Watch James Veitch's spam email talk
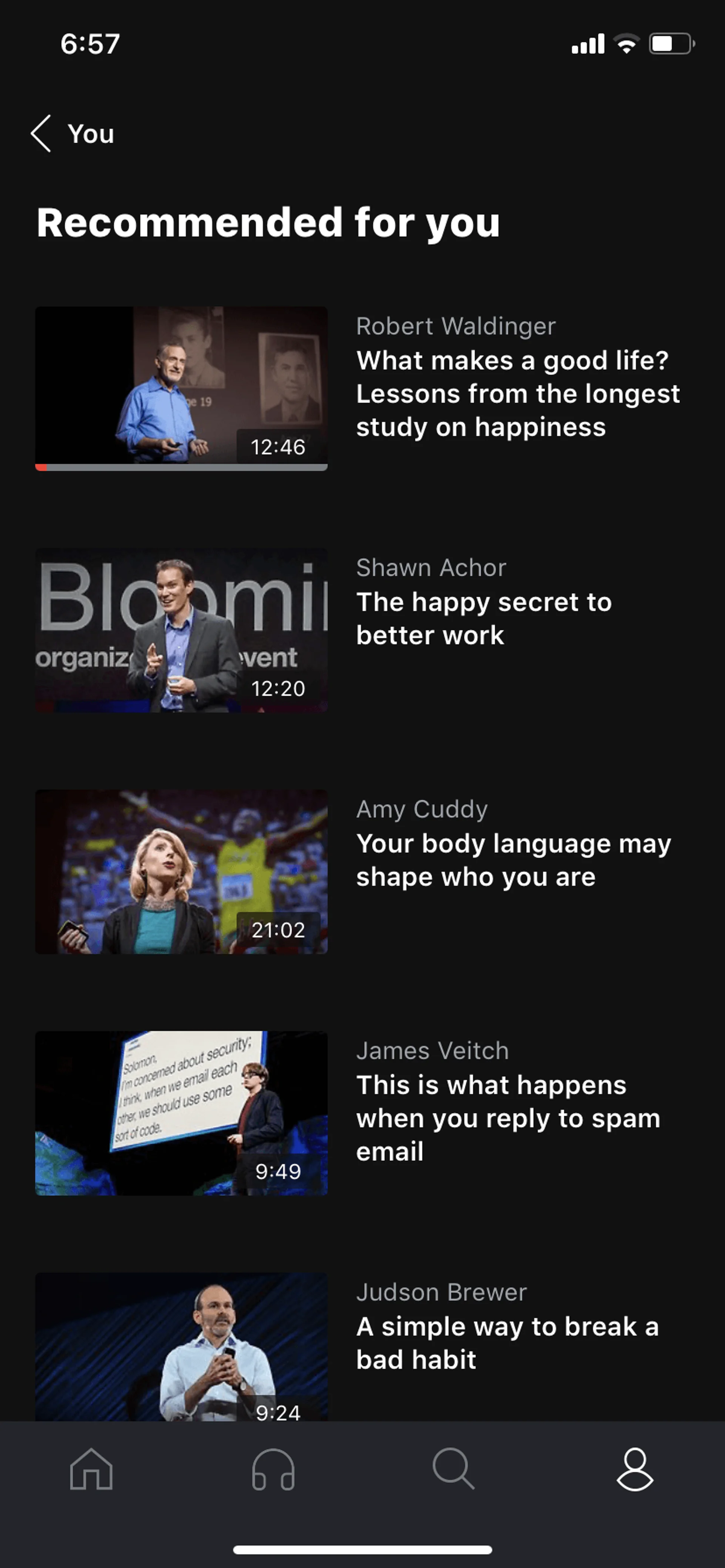The image size is (725, 1568). coord(181,1113)
